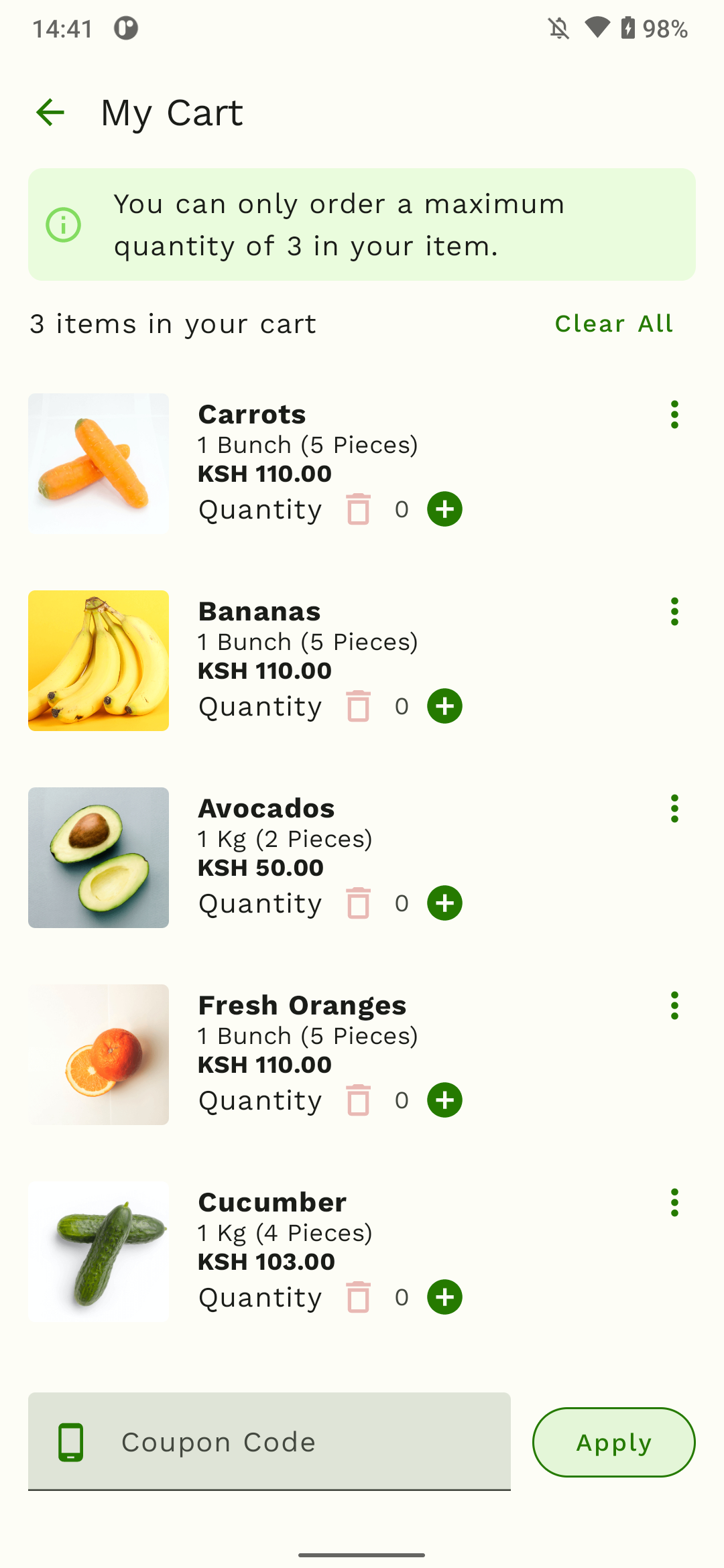Screen dimensions: 724x1568
Task: Focus the Coupon Code field
Action: pos(269,1442)
